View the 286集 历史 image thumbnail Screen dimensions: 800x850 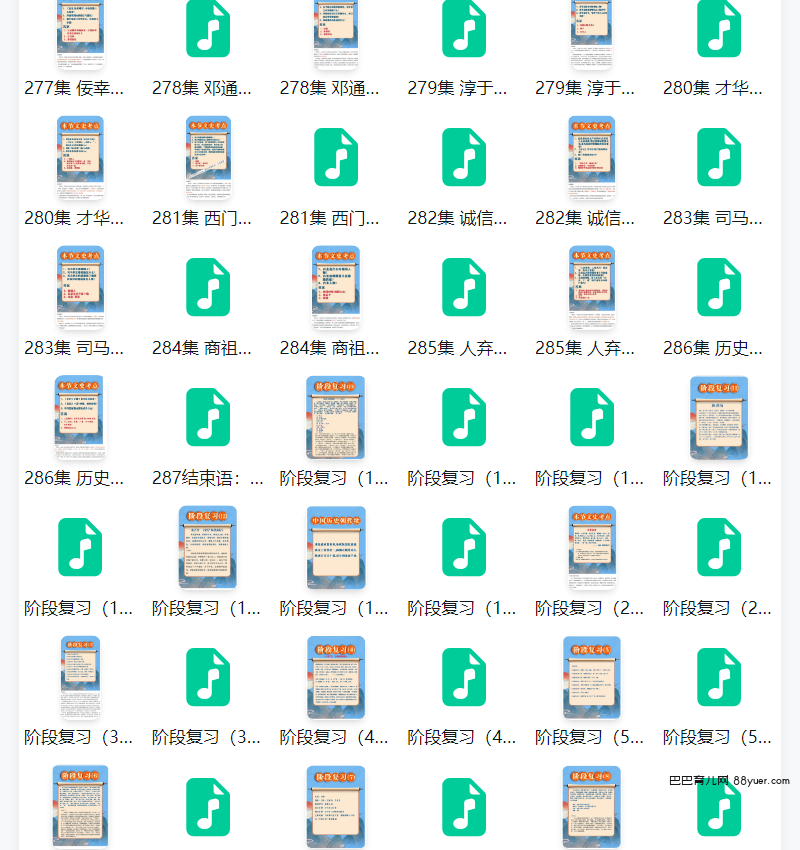coord(80,417)
